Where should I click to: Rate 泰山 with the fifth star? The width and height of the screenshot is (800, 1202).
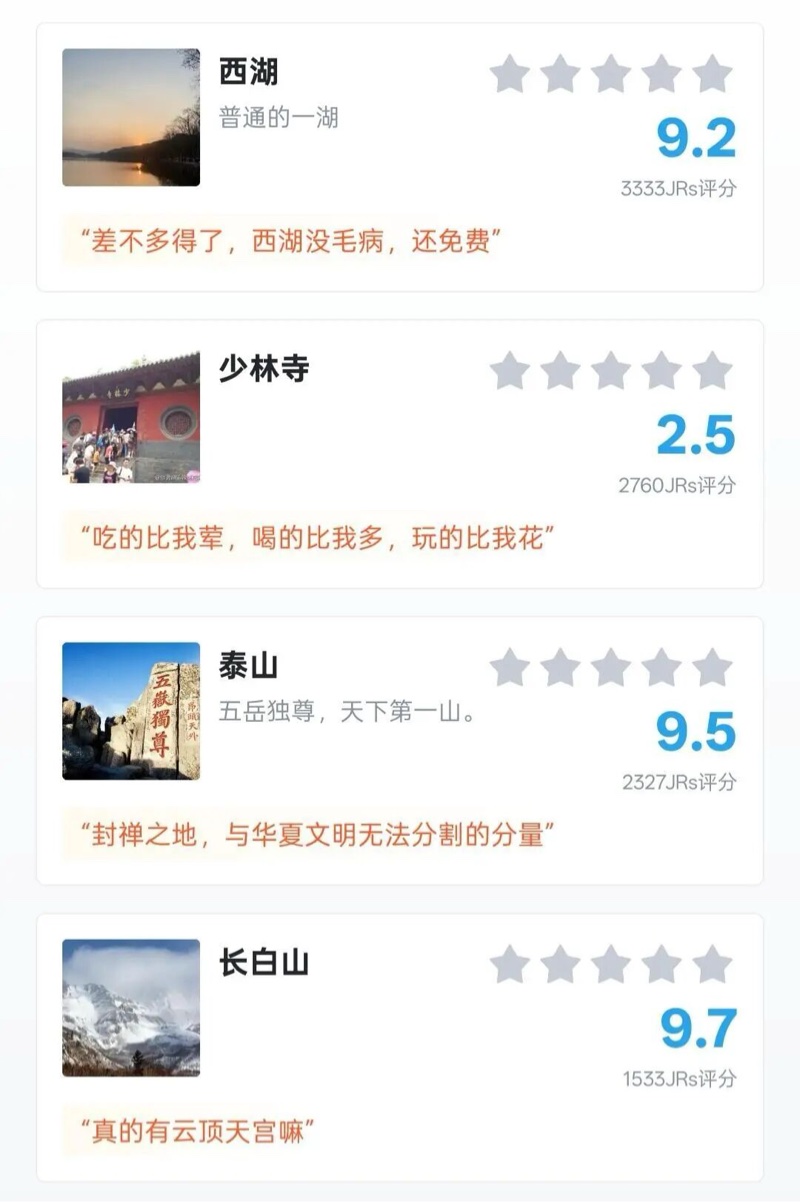(712, 668)
